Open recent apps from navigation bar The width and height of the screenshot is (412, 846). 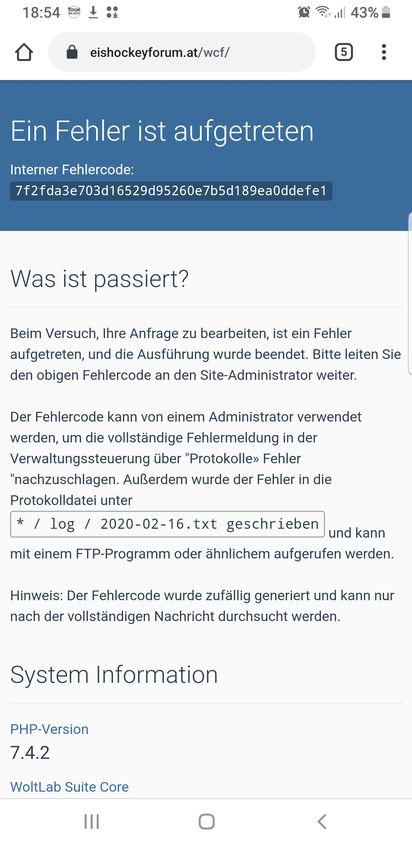[92, 822]
